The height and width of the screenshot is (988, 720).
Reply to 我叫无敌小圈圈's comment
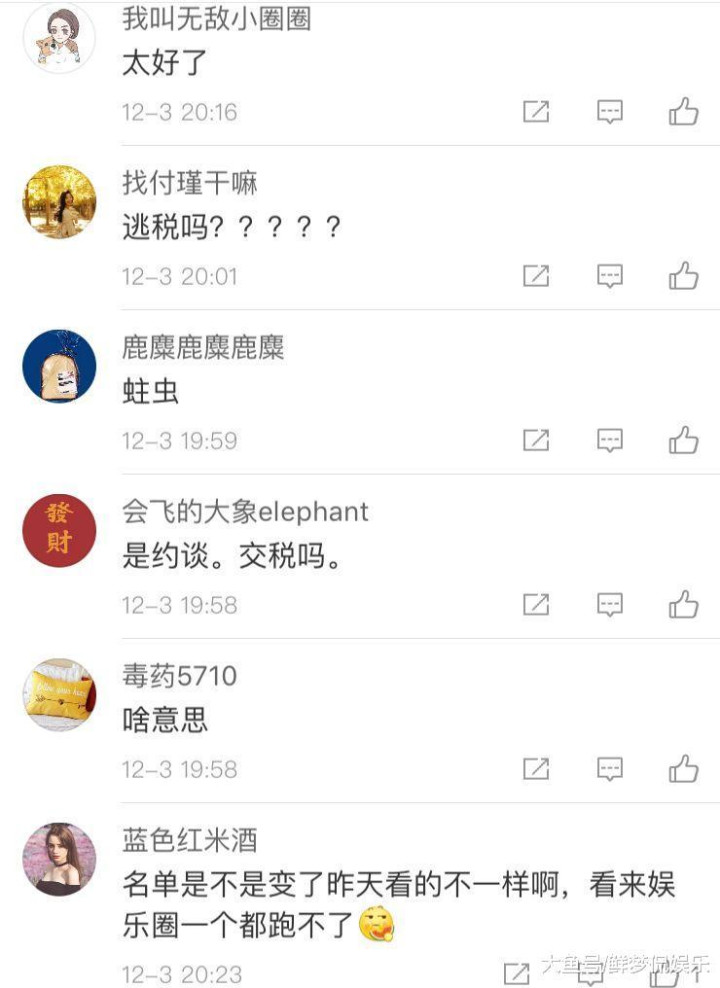[x=610, y=111]
